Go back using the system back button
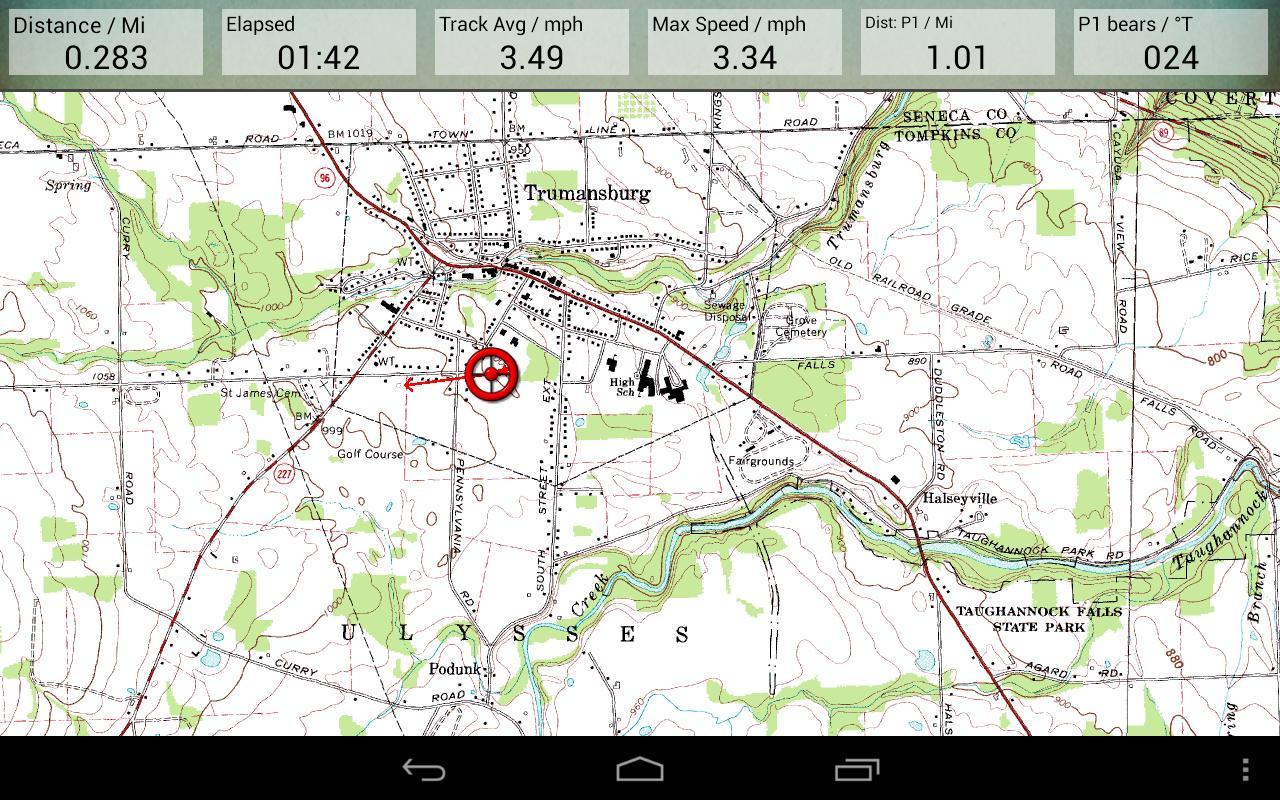Screen dimensions: 1280x800 pos(424,769)
